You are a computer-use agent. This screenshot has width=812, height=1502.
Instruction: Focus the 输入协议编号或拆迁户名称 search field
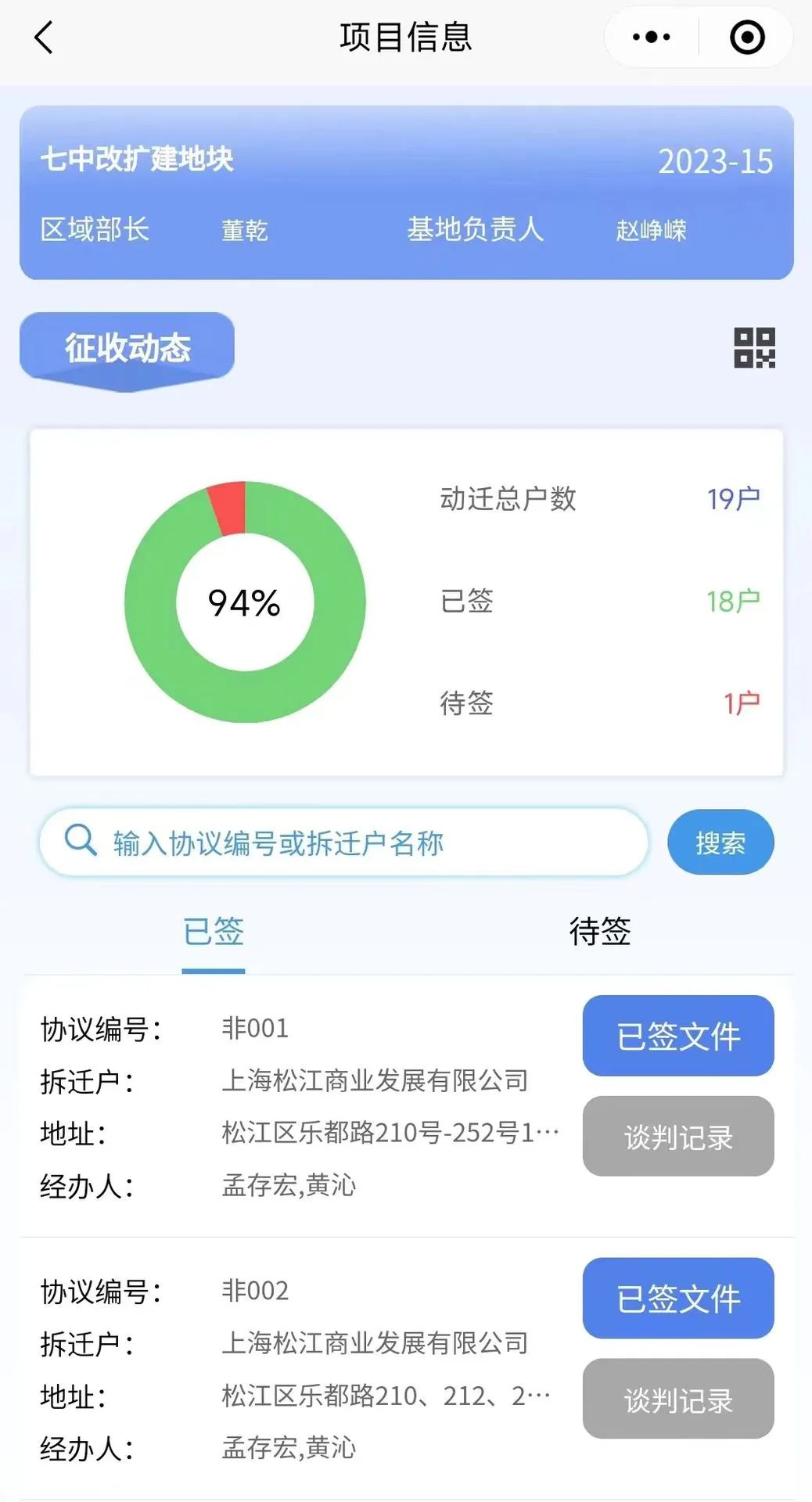tap(344, 843)
